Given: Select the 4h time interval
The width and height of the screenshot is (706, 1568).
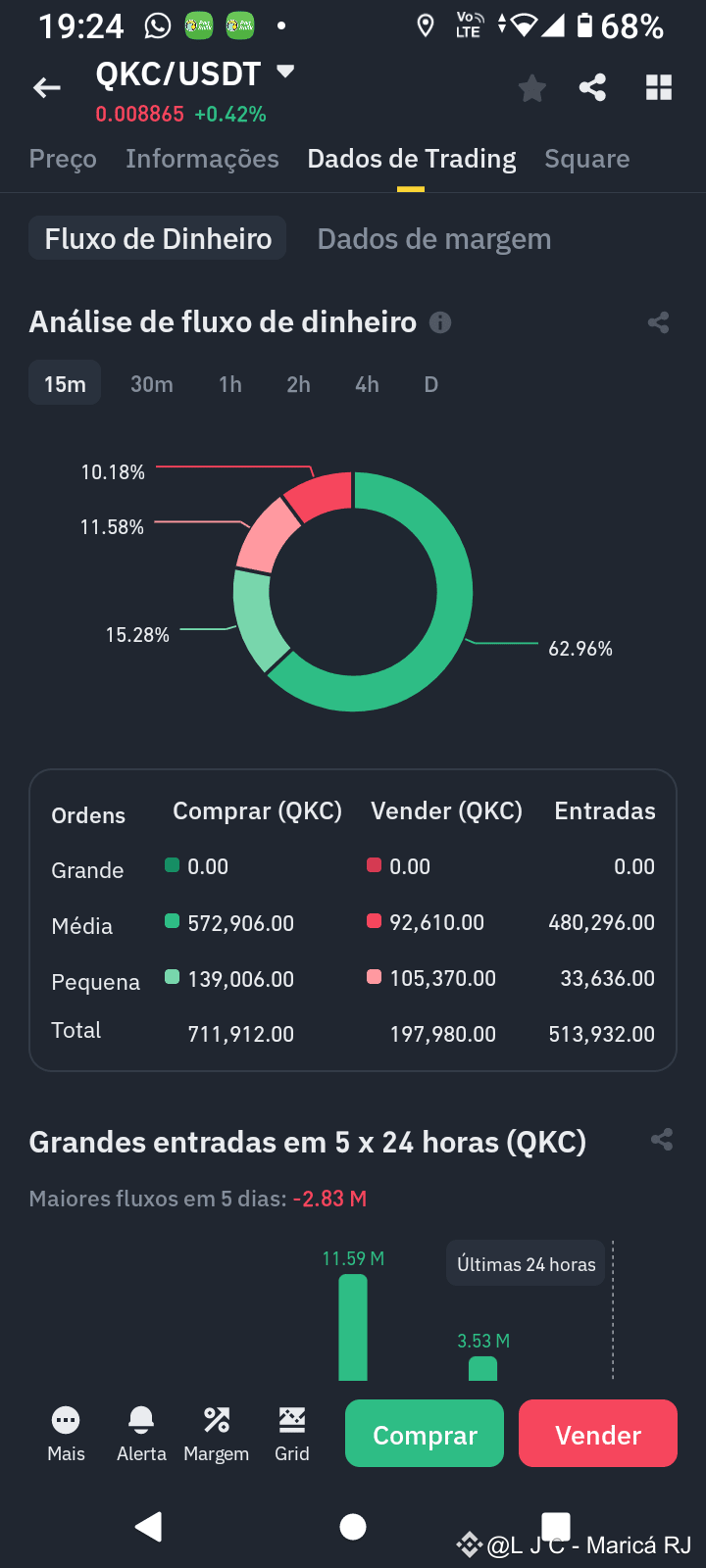Looking at the screenshot, I should click(367, 383).
